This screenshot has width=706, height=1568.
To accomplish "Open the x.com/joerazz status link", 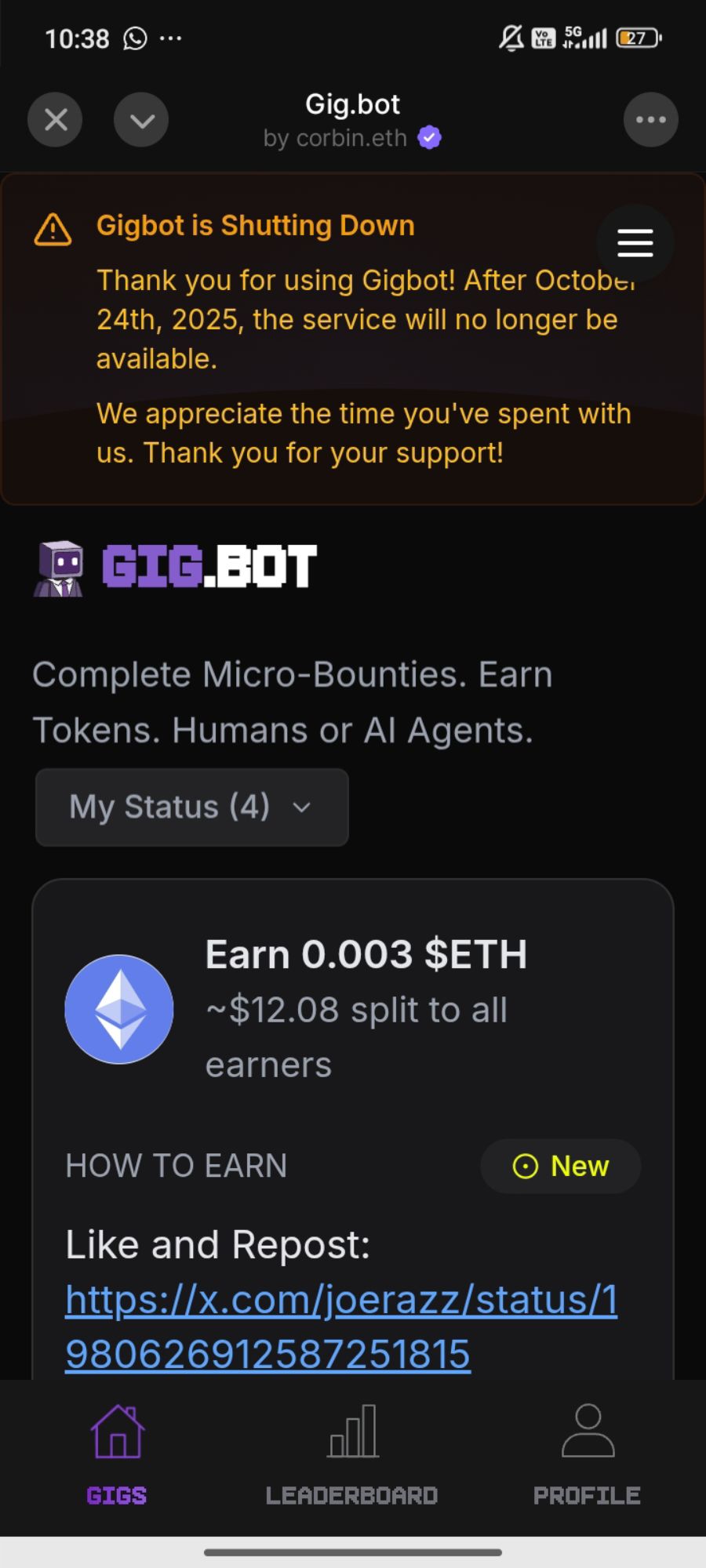I will (341, 1327).
